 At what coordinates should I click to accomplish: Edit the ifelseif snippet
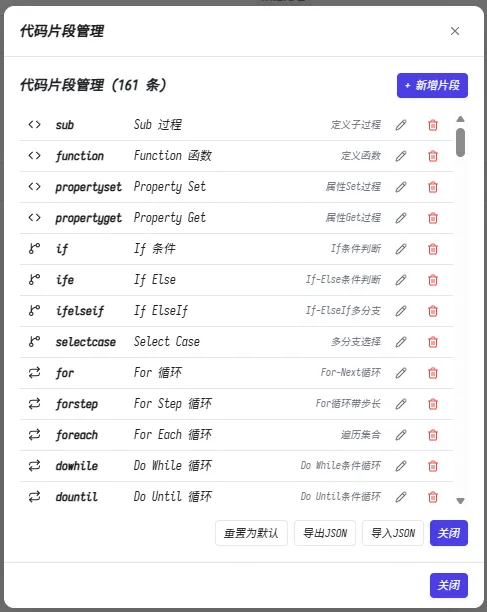[x=401, y=311]
